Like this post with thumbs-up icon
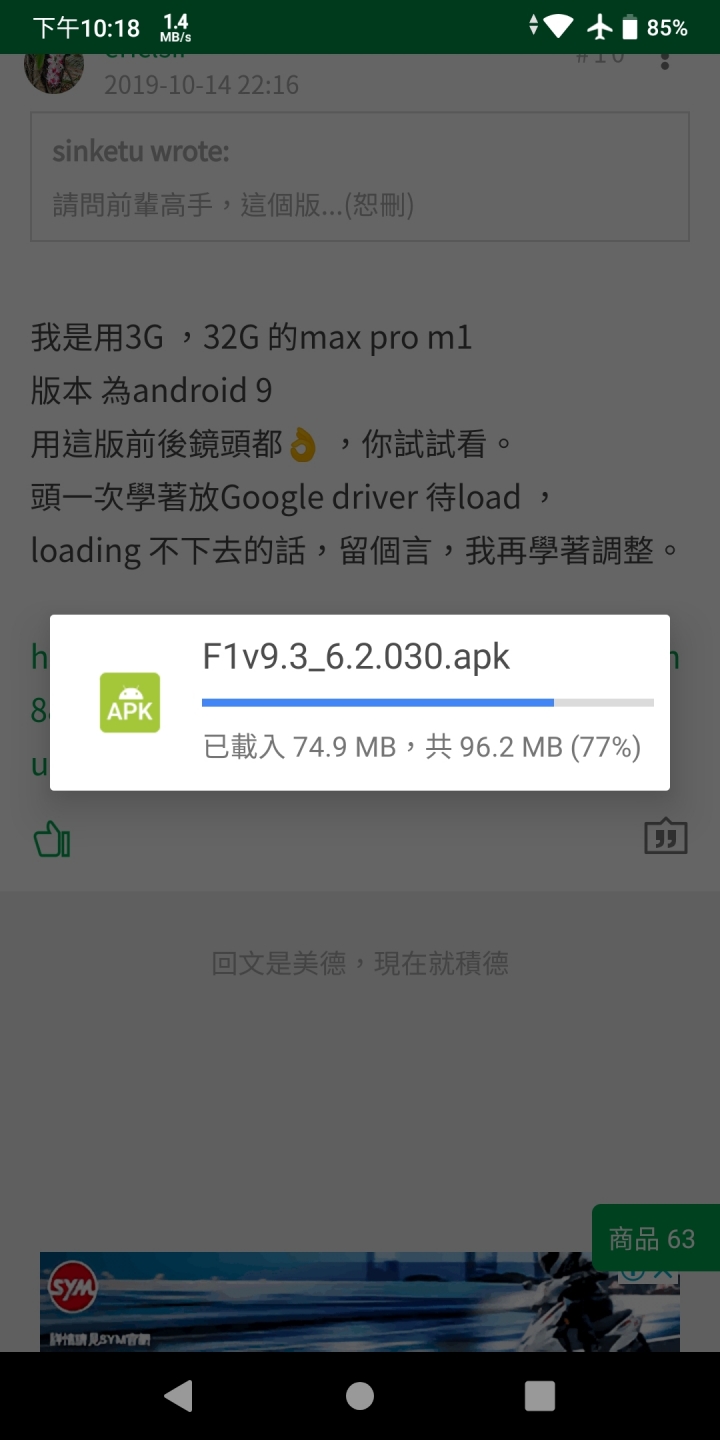The image size is (720, 1440). (x=52, y=840)
